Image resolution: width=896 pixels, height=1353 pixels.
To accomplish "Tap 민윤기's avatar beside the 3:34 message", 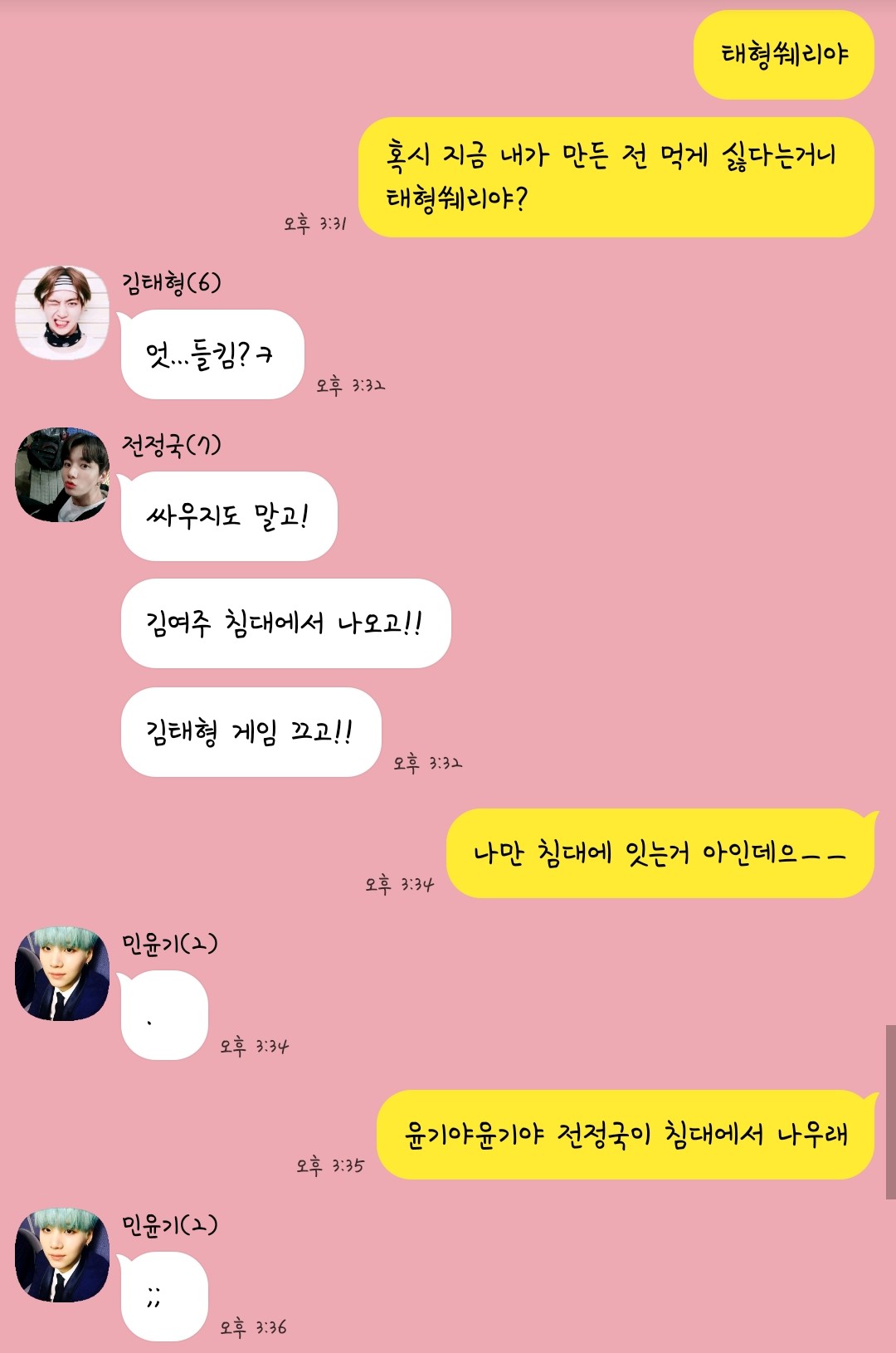I will [x=62, y=974].
